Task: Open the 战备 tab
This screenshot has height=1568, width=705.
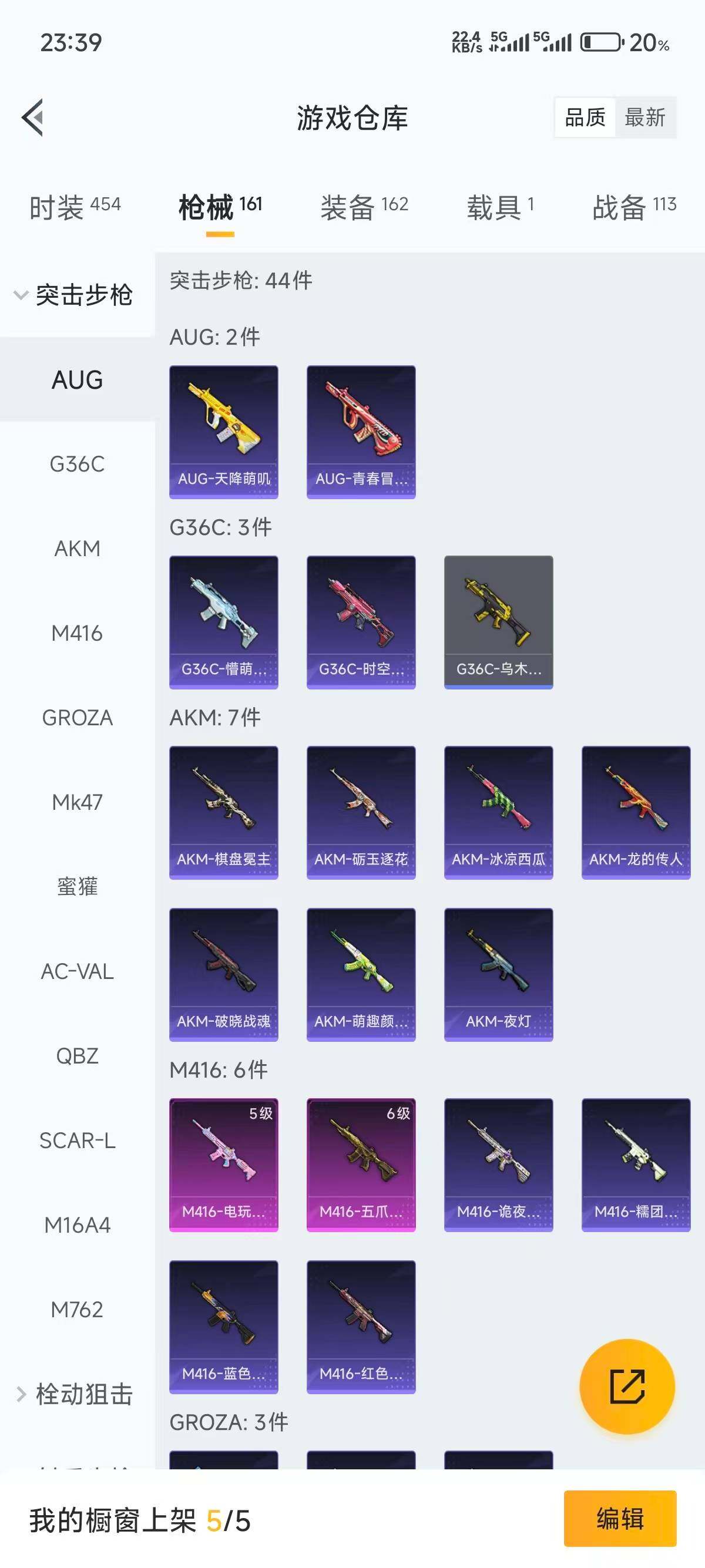Action: click(x=634, y=207)
